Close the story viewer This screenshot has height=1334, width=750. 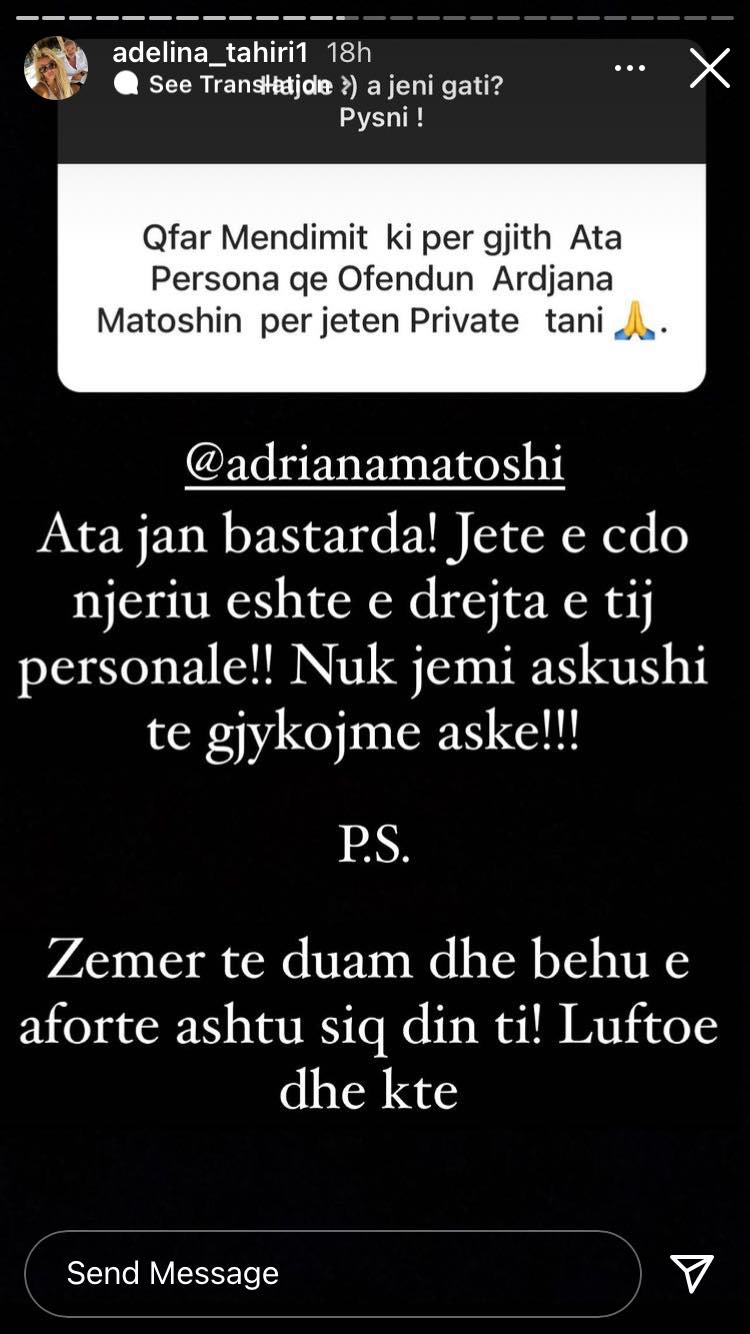[x=709, y=68]
